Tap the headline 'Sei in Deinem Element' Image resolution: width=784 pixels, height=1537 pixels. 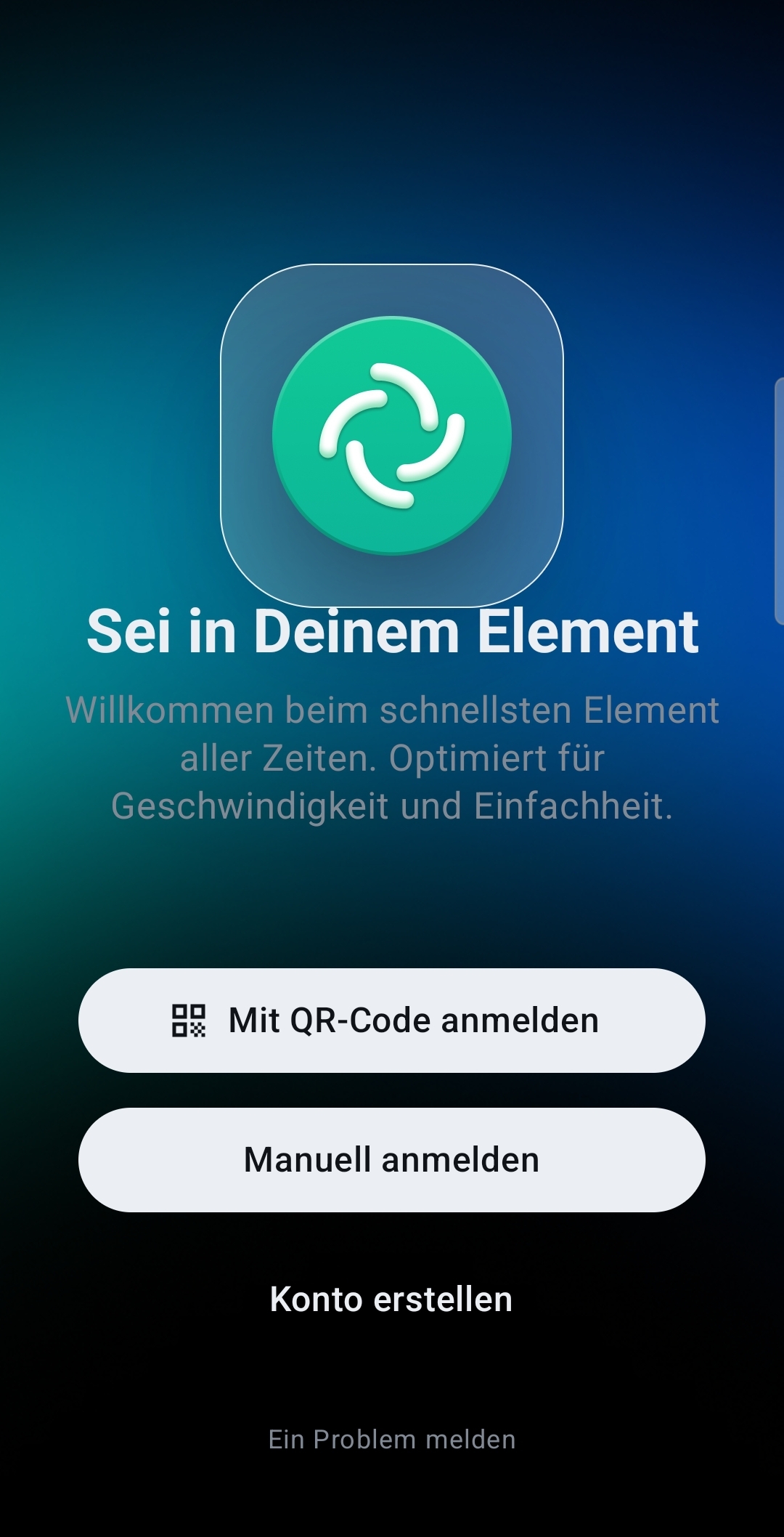pyautogui.click(x=392, y=631)
